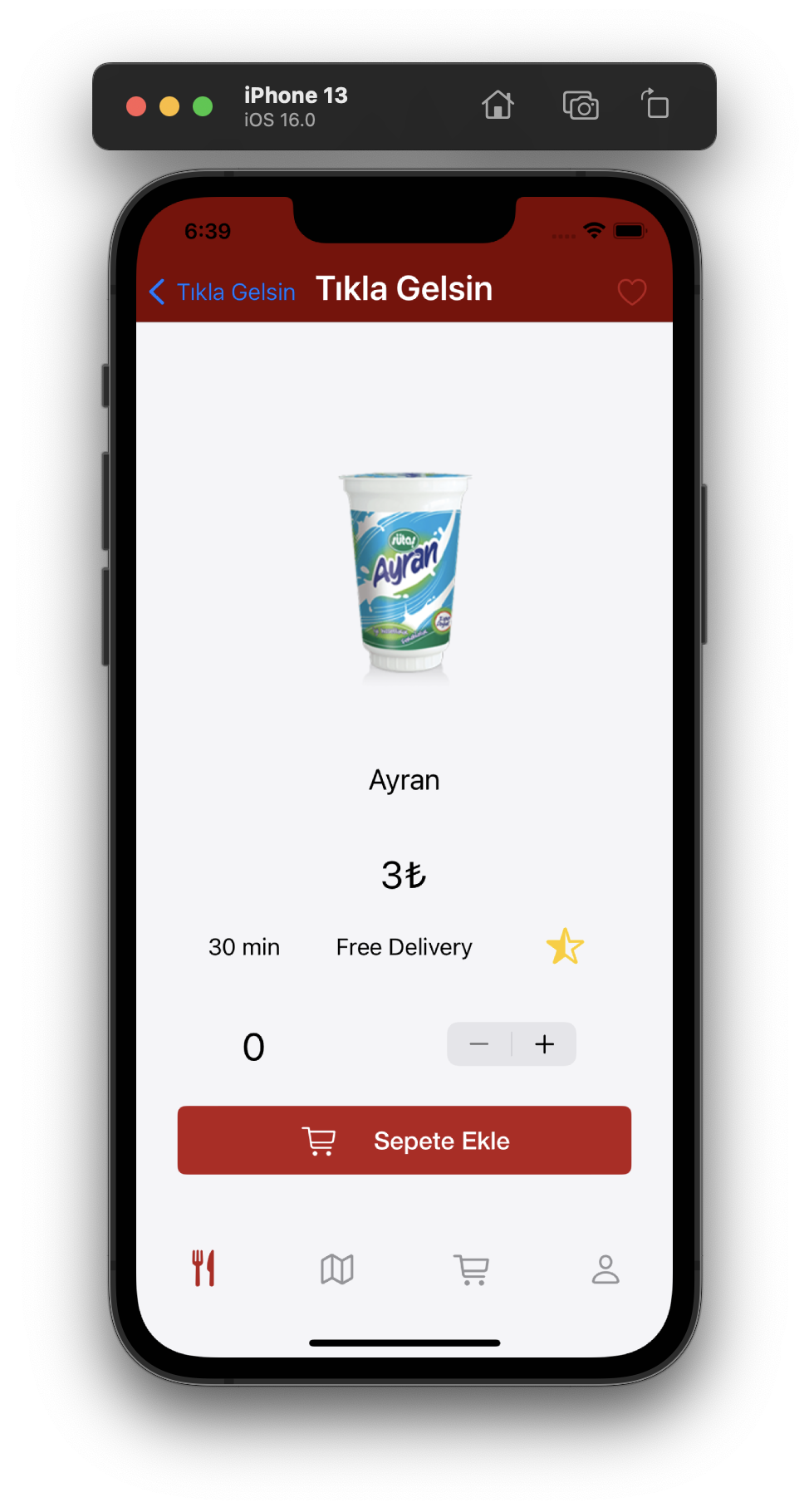The image size is (809, 1512).
Task: Switch to the food menu tab
Action: 203,1269
